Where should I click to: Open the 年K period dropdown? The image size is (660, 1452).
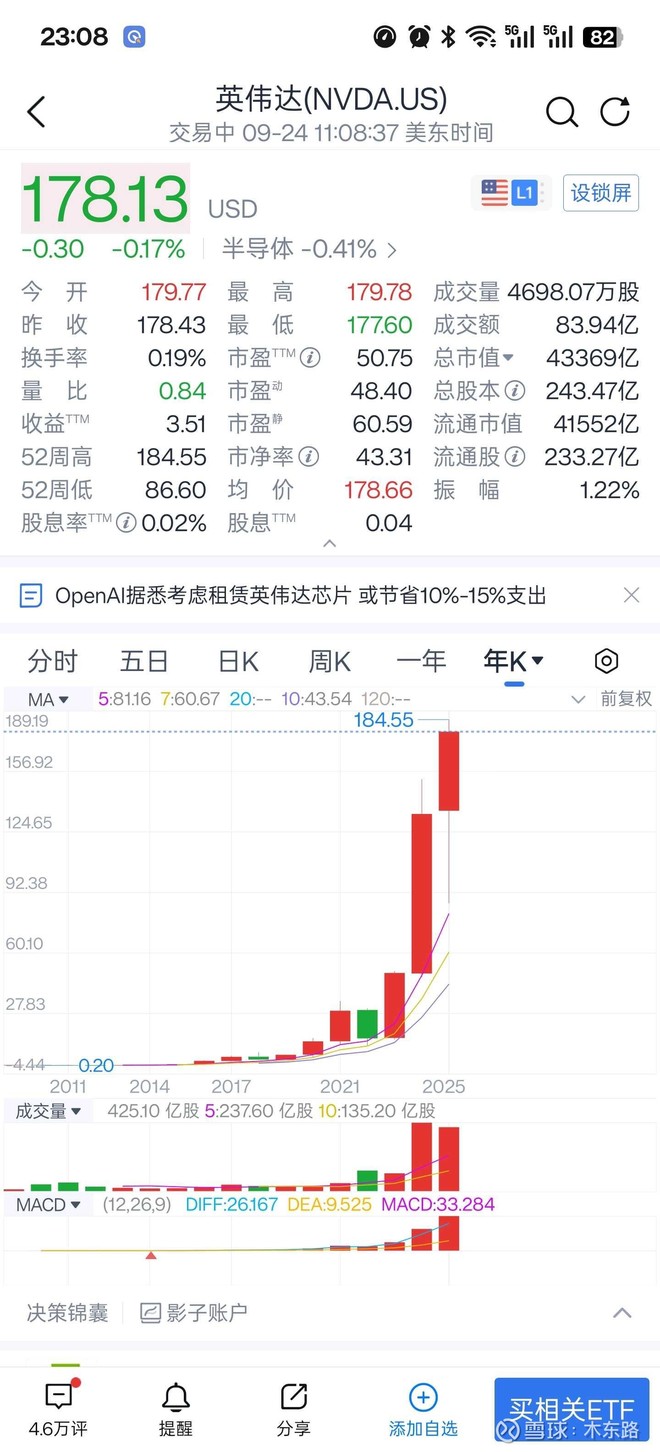[x=514, y=661]
